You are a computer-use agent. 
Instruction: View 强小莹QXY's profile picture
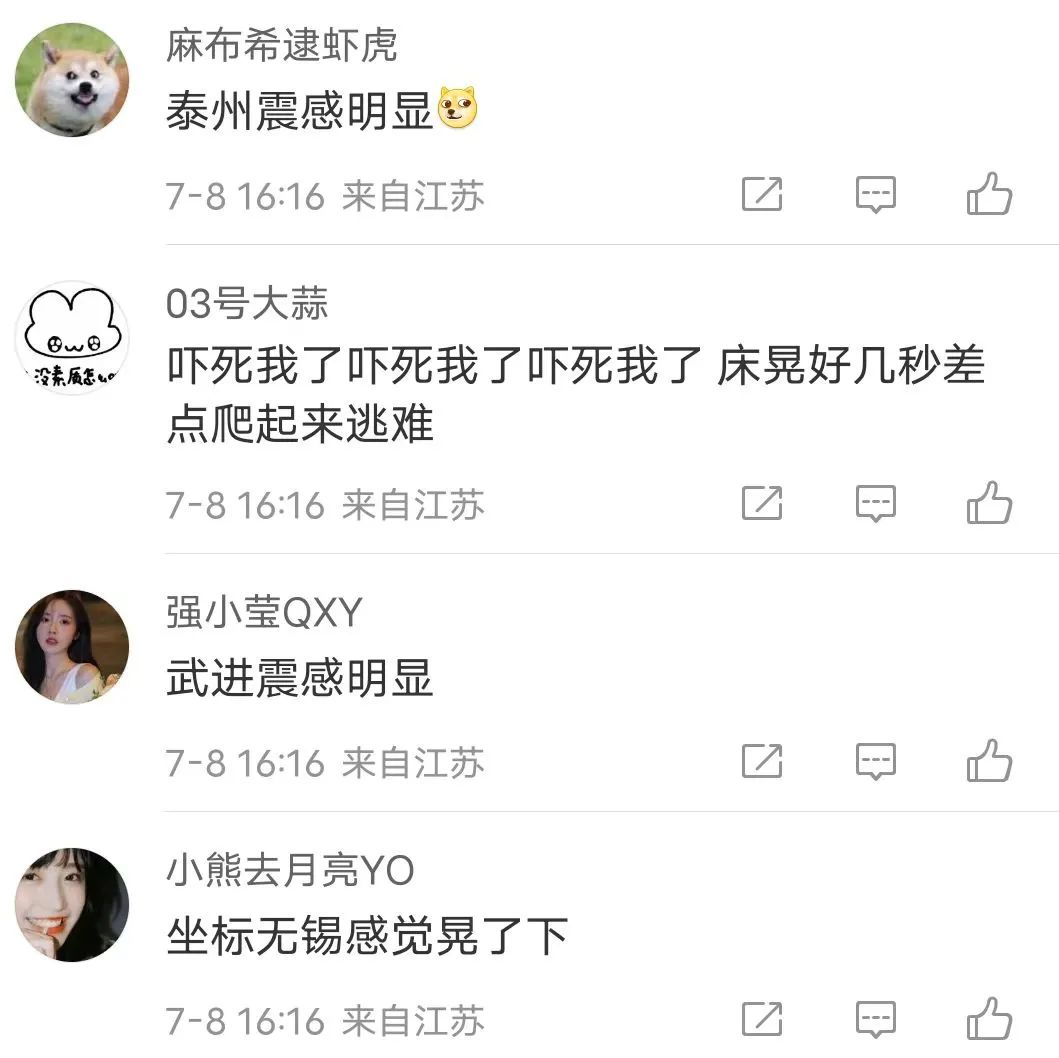72,646
